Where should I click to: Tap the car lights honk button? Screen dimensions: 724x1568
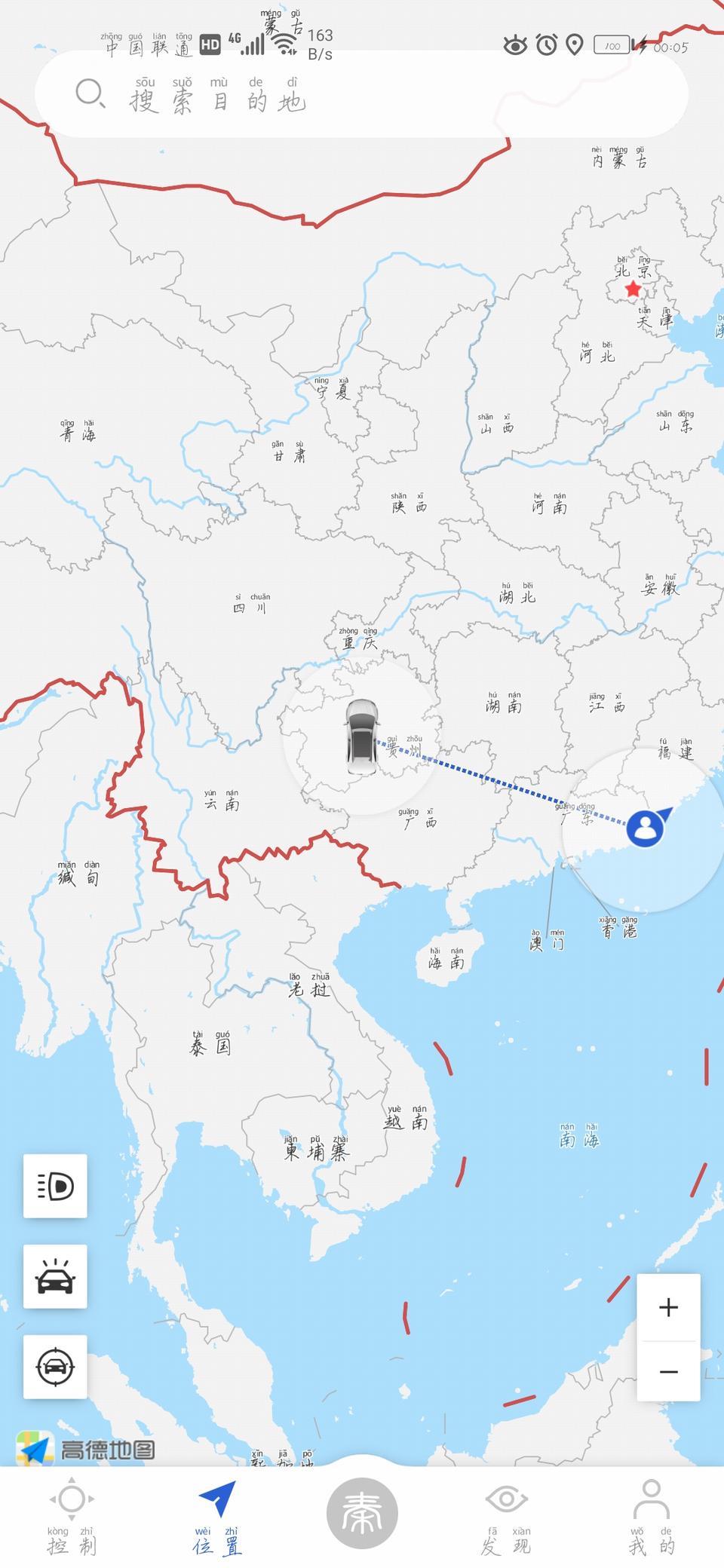55,1276
